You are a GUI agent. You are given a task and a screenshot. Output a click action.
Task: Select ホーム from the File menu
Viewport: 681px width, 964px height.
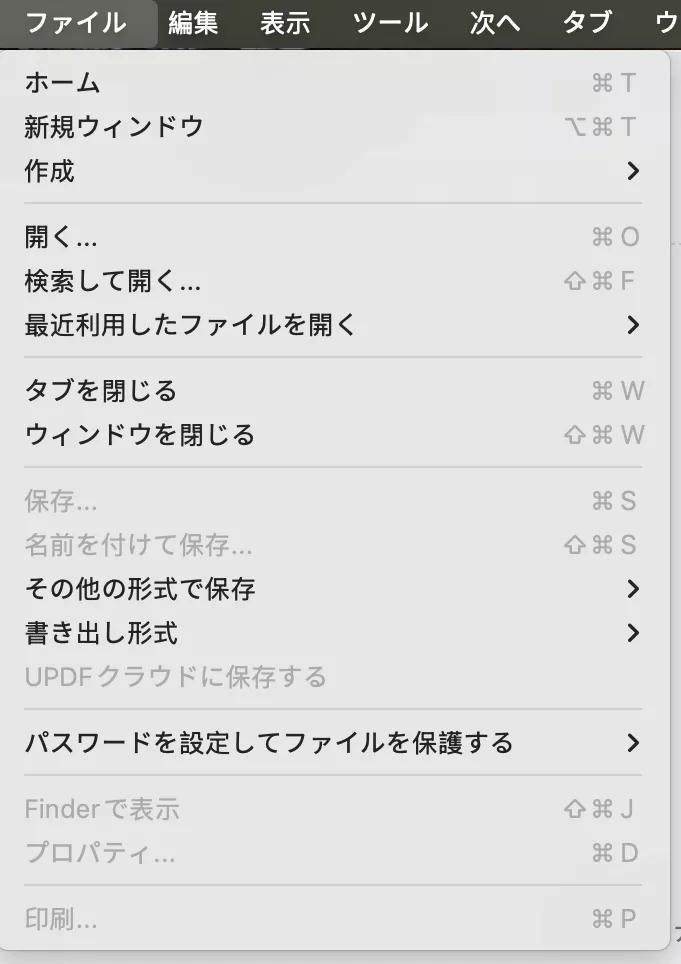[62, 83]
